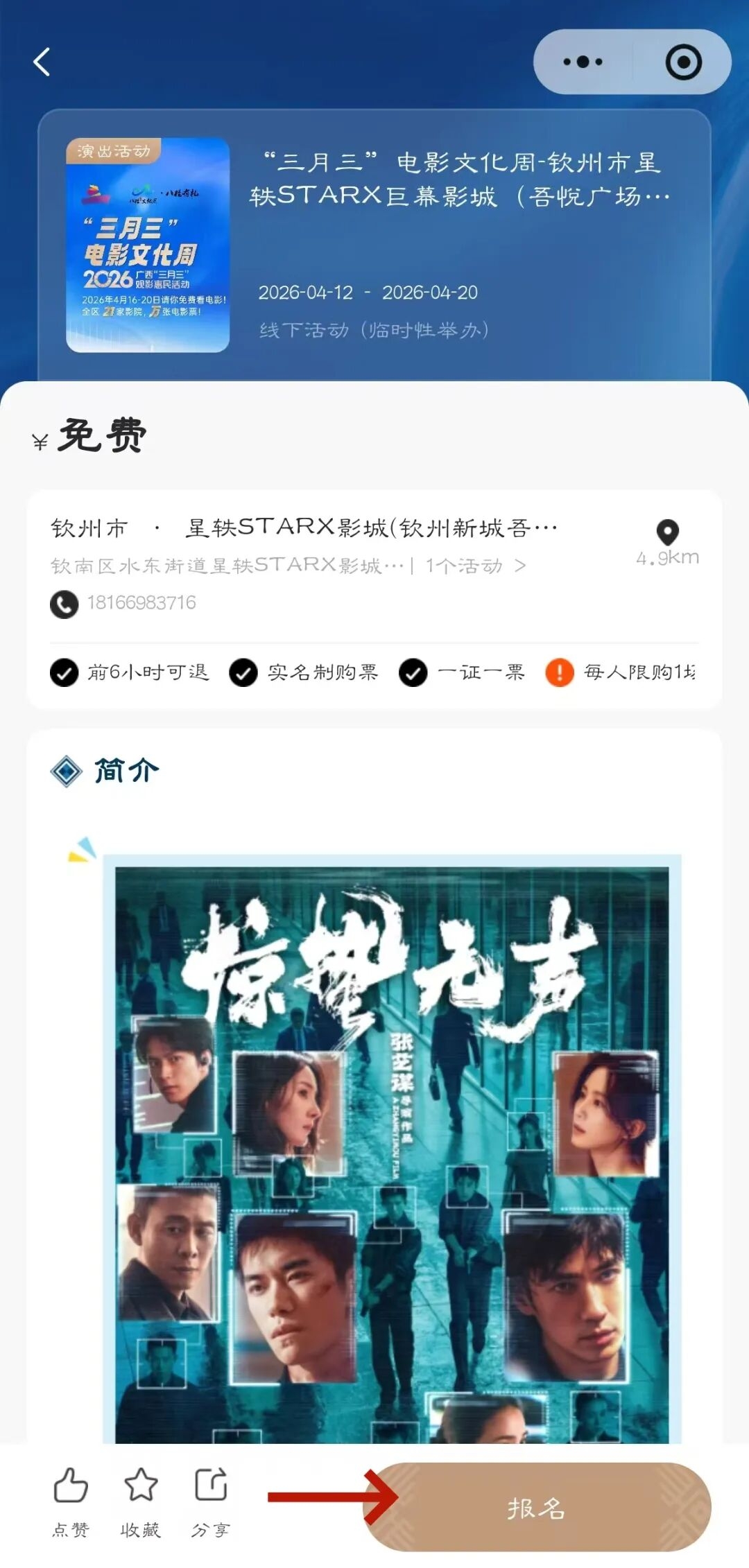Open the map location pin showing 4.9km
The image size is (749, 1568).
(x=667, y=542)
